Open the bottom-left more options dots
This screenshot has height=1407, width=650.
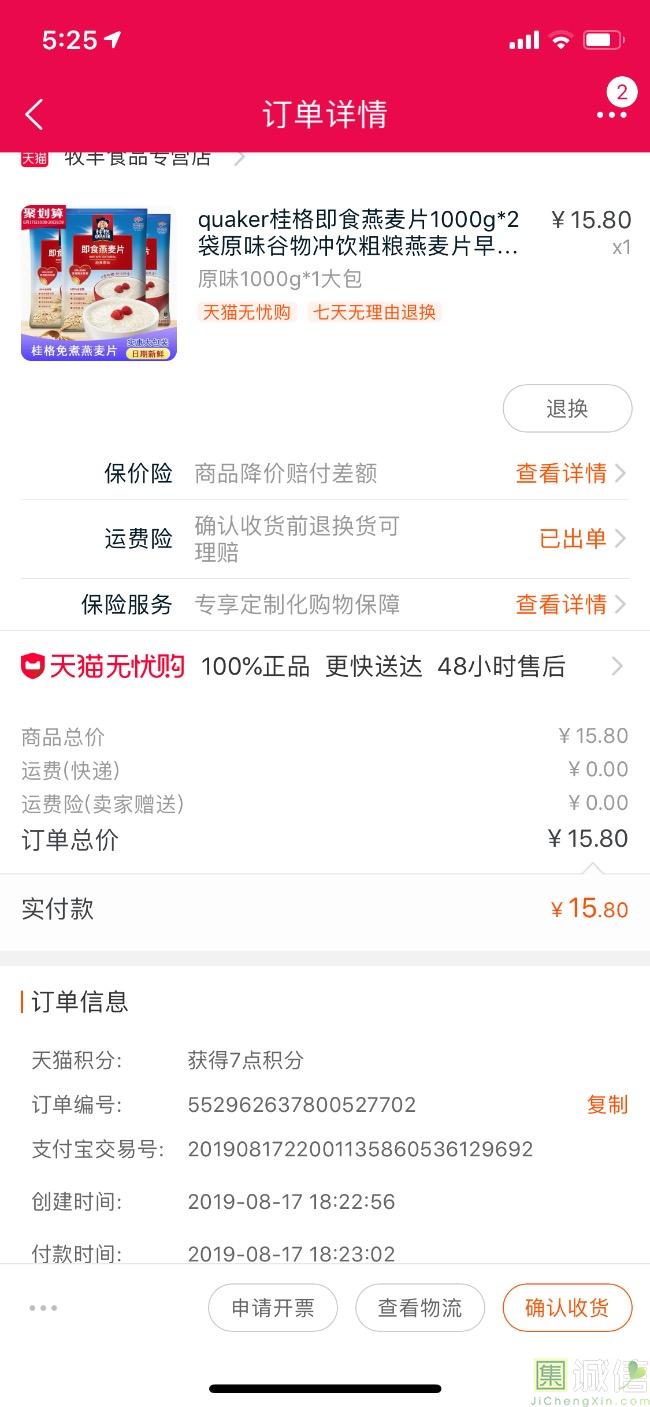pos(43,1308)
